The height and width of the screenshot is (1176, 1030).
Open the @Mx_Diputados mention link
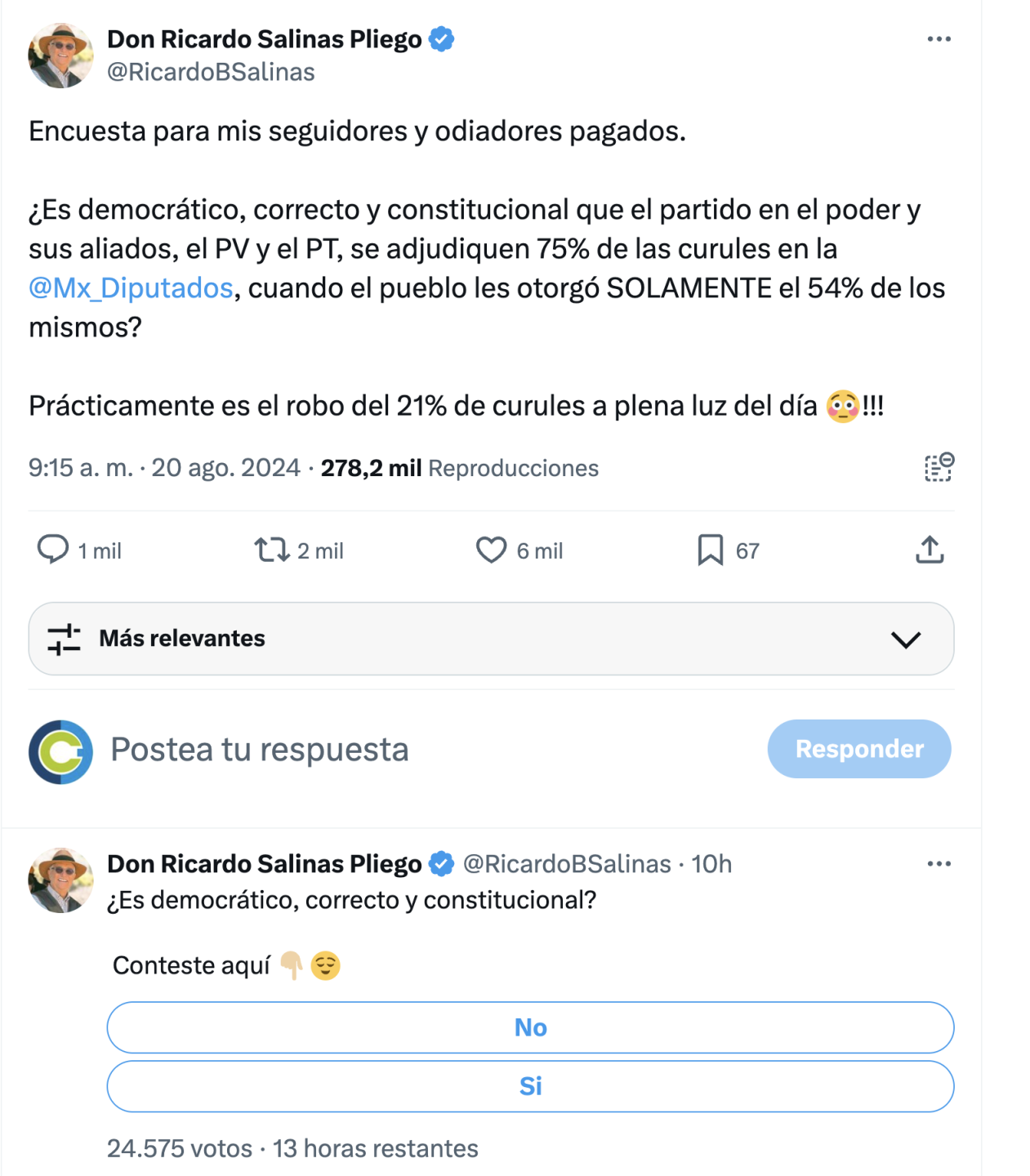pos(131,288)
